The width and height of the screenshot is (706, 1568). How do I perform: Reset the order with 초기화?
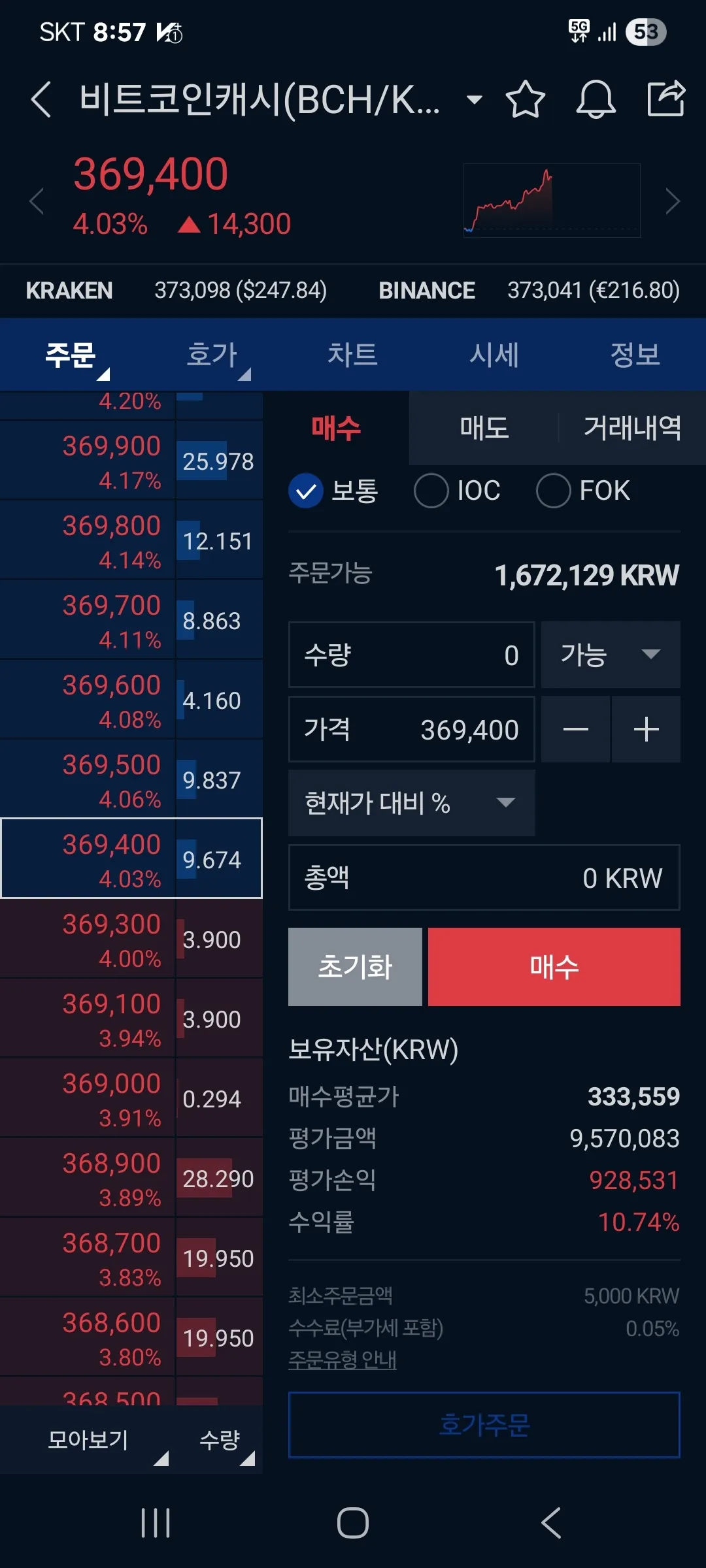point(355,967)
